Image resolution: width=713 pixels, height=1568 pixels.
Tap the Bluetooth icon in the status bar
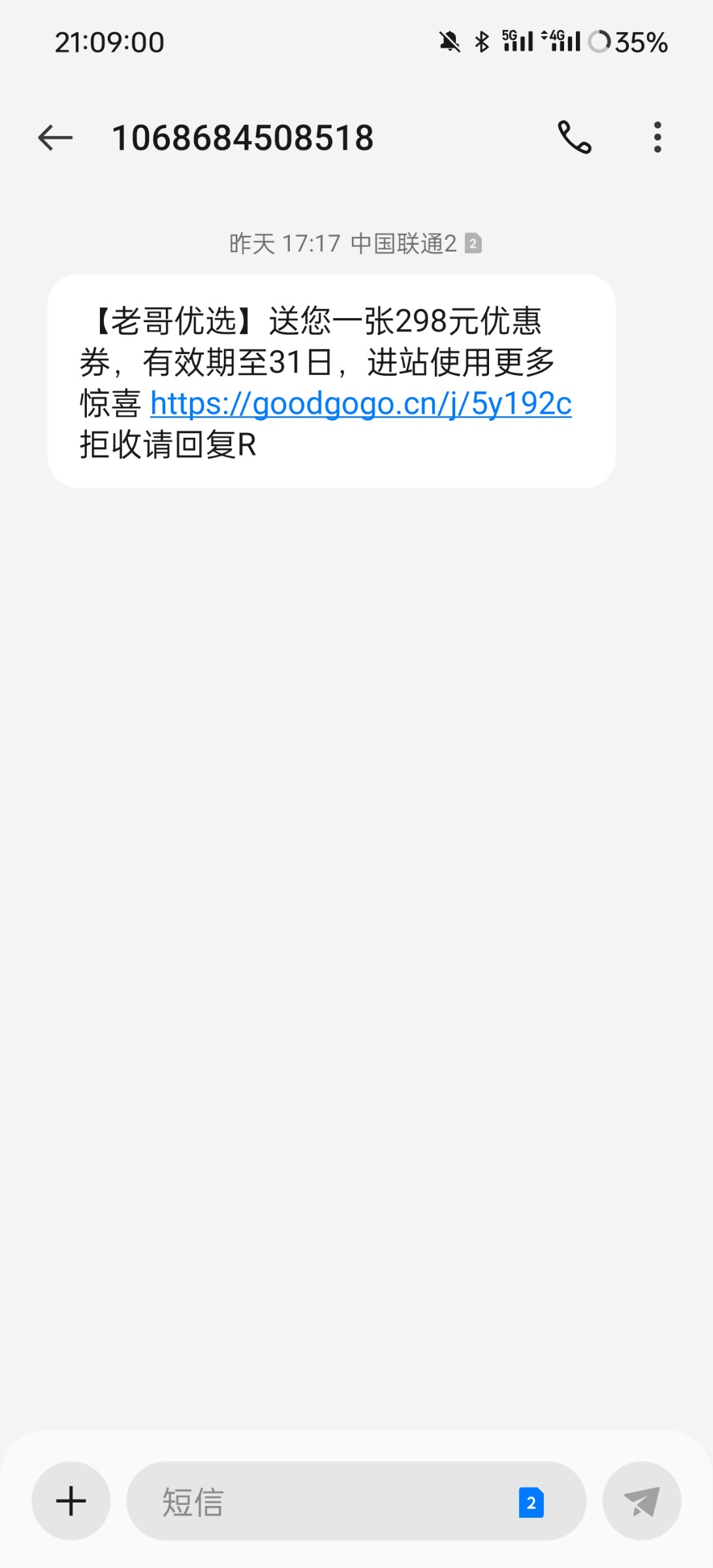[483, 41]
